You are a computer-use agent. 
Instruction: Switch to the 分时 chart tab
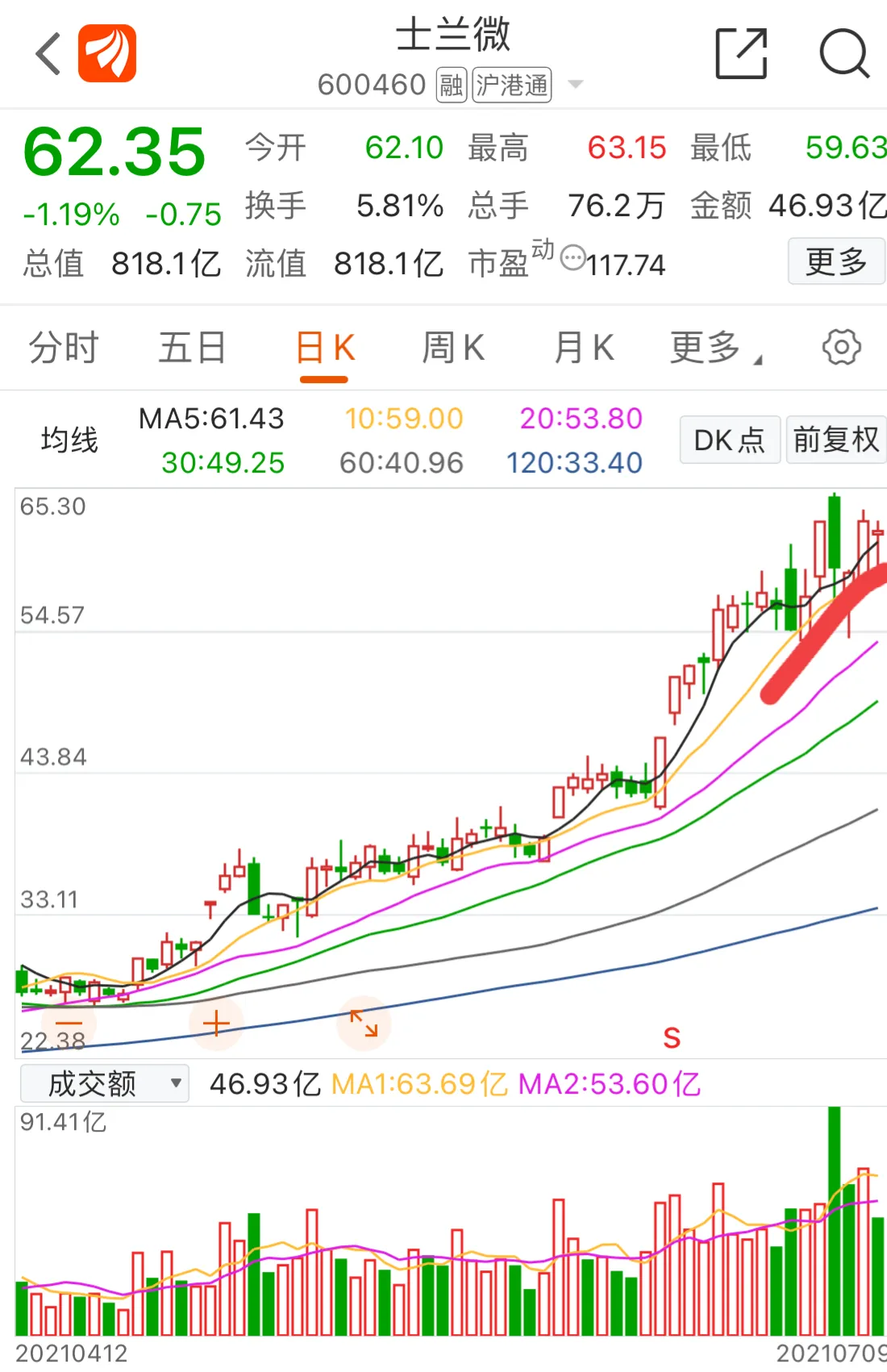(x=63, y=348)
